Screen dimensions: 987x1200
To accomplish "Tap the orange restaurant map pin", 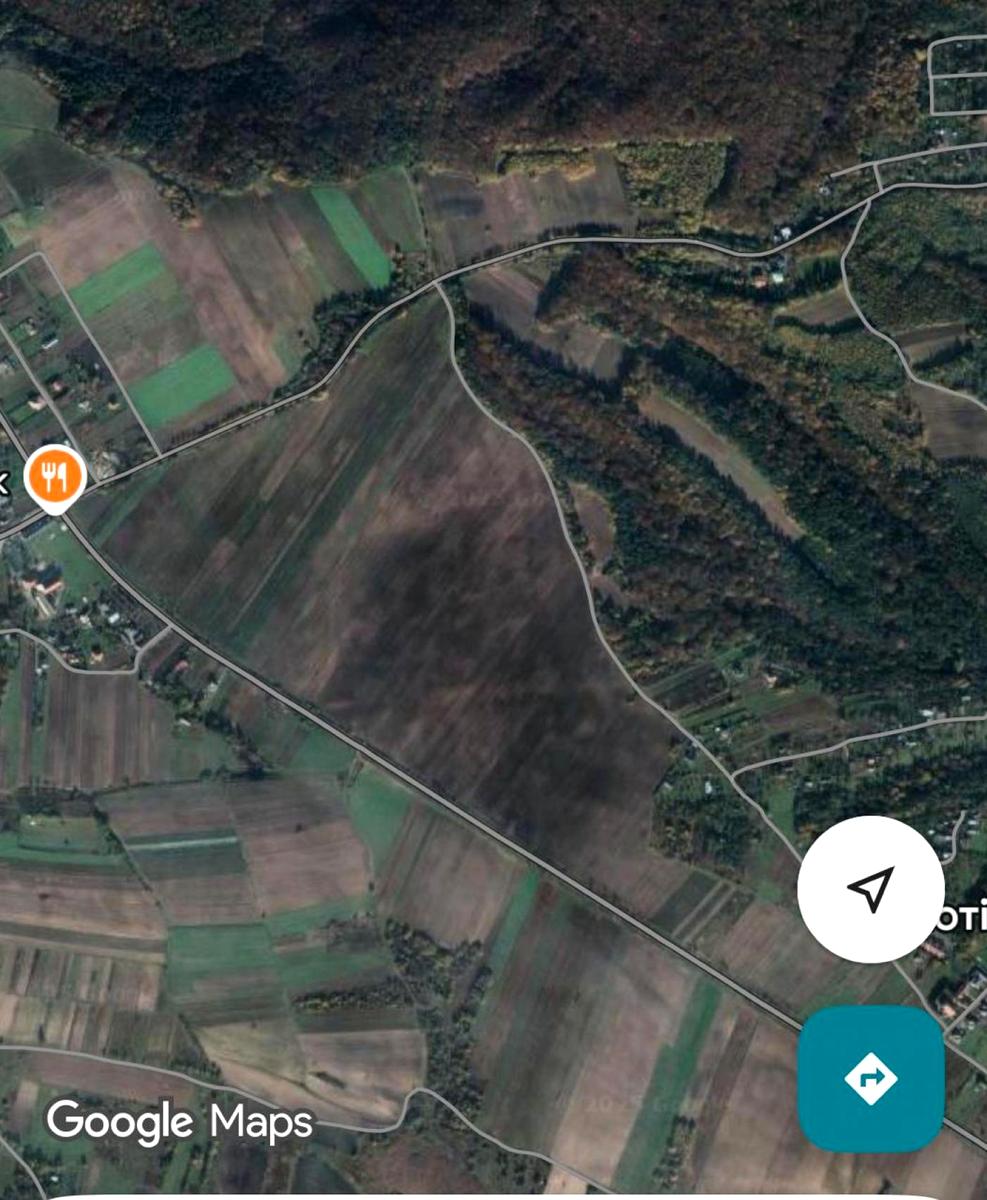I will pyautogui.click(x=55, y=476).
